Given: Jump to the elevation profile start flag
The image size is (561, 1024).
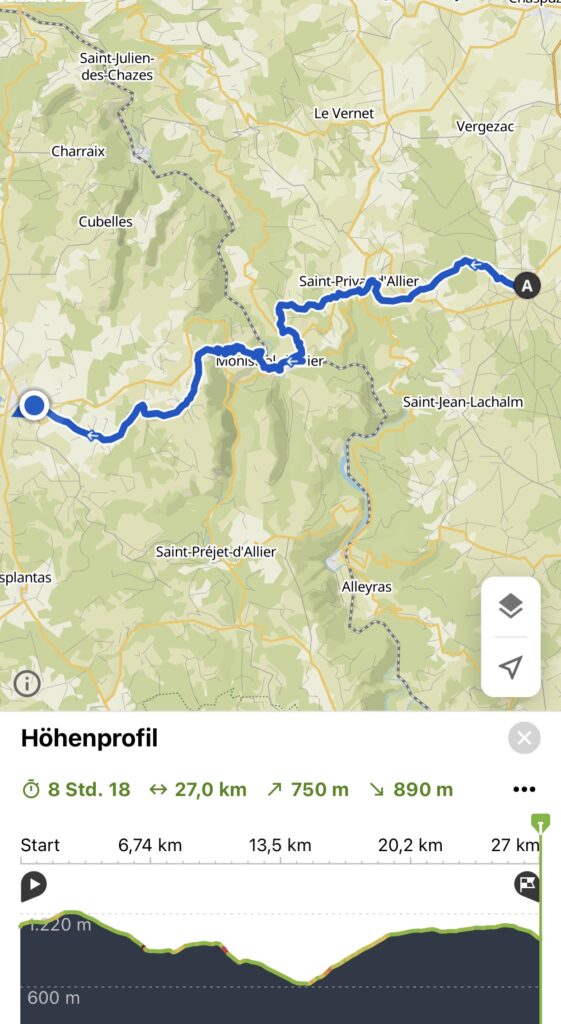Looking at the screenshot, I should pyautogui.click(x=33, y=885).
